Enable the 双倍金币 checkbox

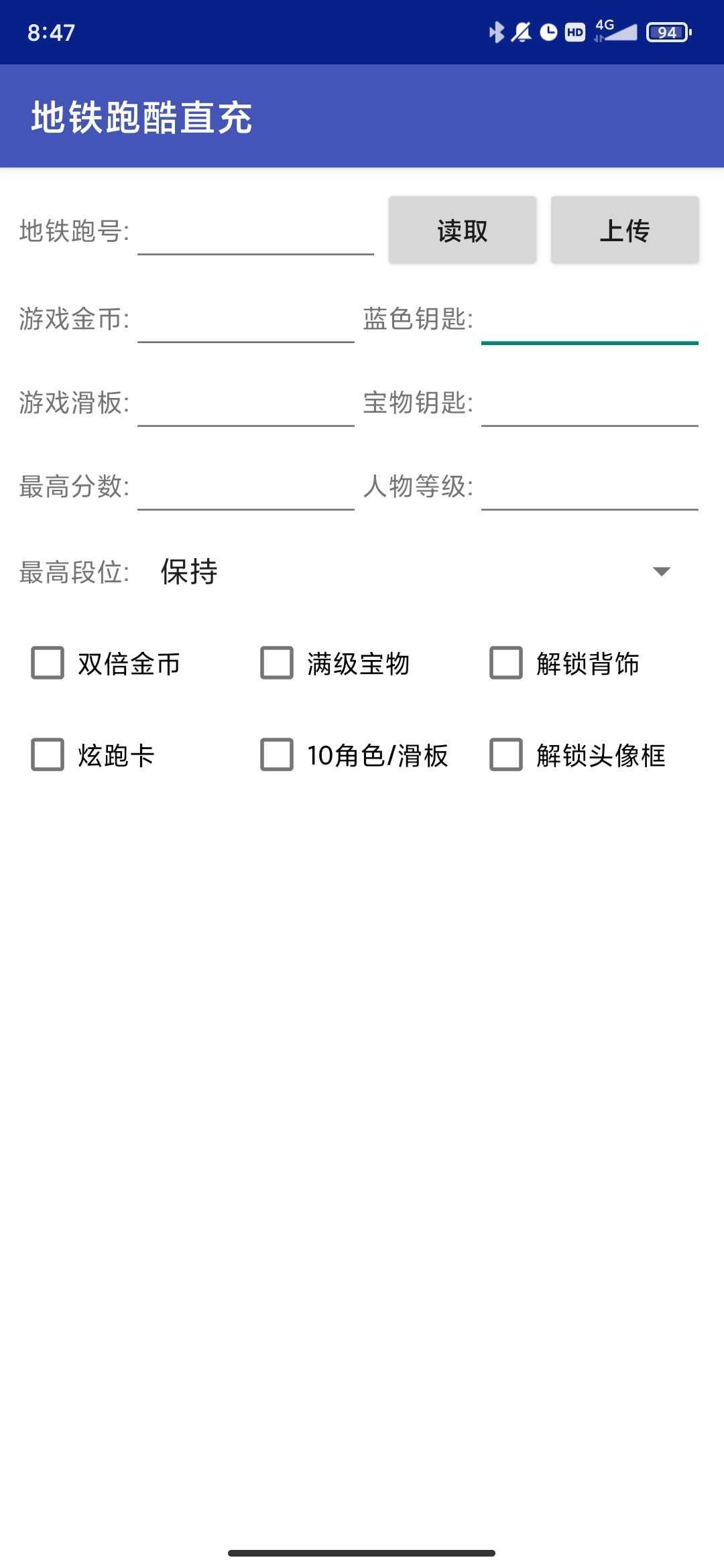point(46,663)
